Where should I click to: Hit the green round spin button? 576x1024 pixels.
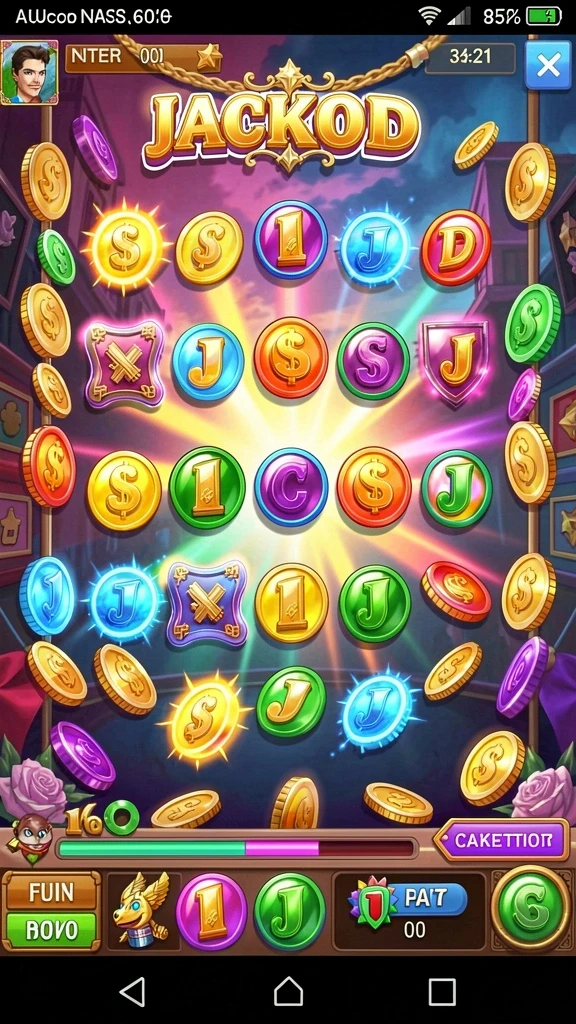tap(531, 908)
